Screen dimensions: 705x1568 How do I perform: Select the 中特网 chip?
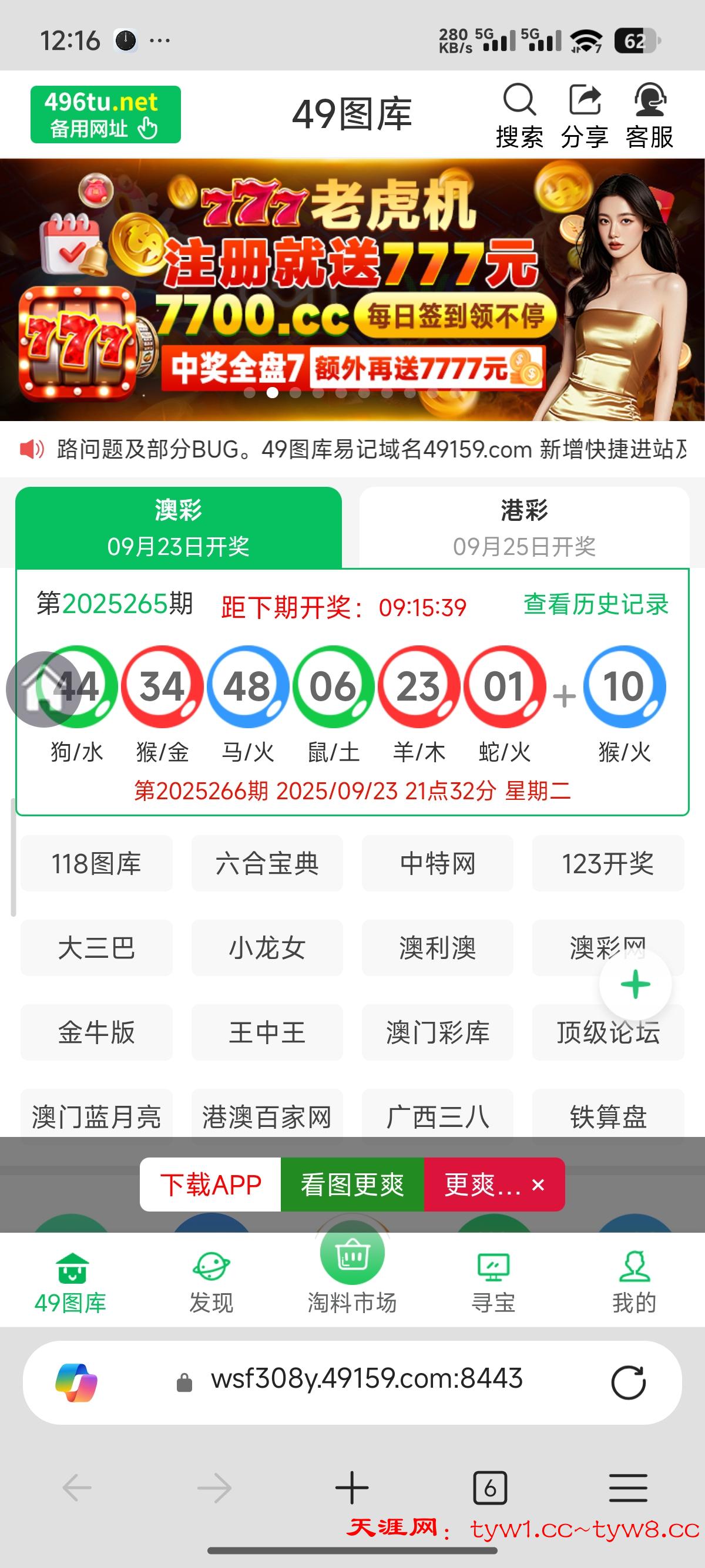coord(437,863)
